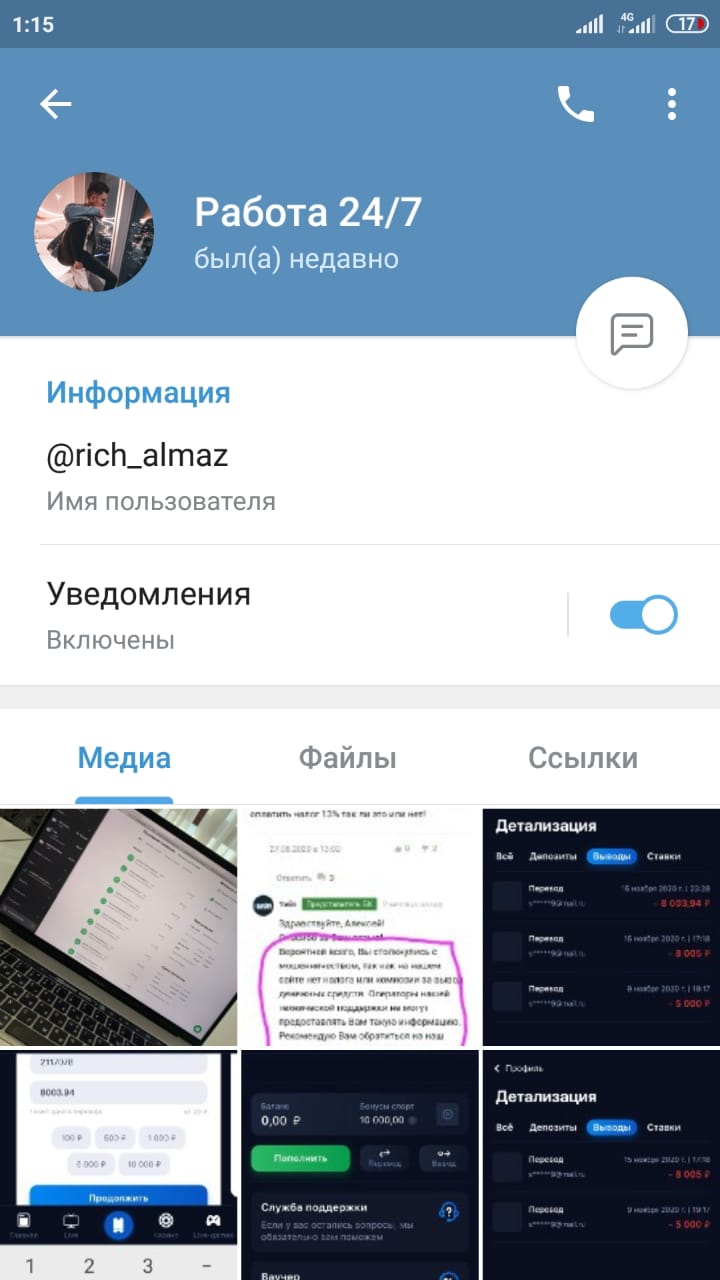This screenshot has width=720, height=1280.
Task: Switch to the Файлы tab
Action: (348, 758)
